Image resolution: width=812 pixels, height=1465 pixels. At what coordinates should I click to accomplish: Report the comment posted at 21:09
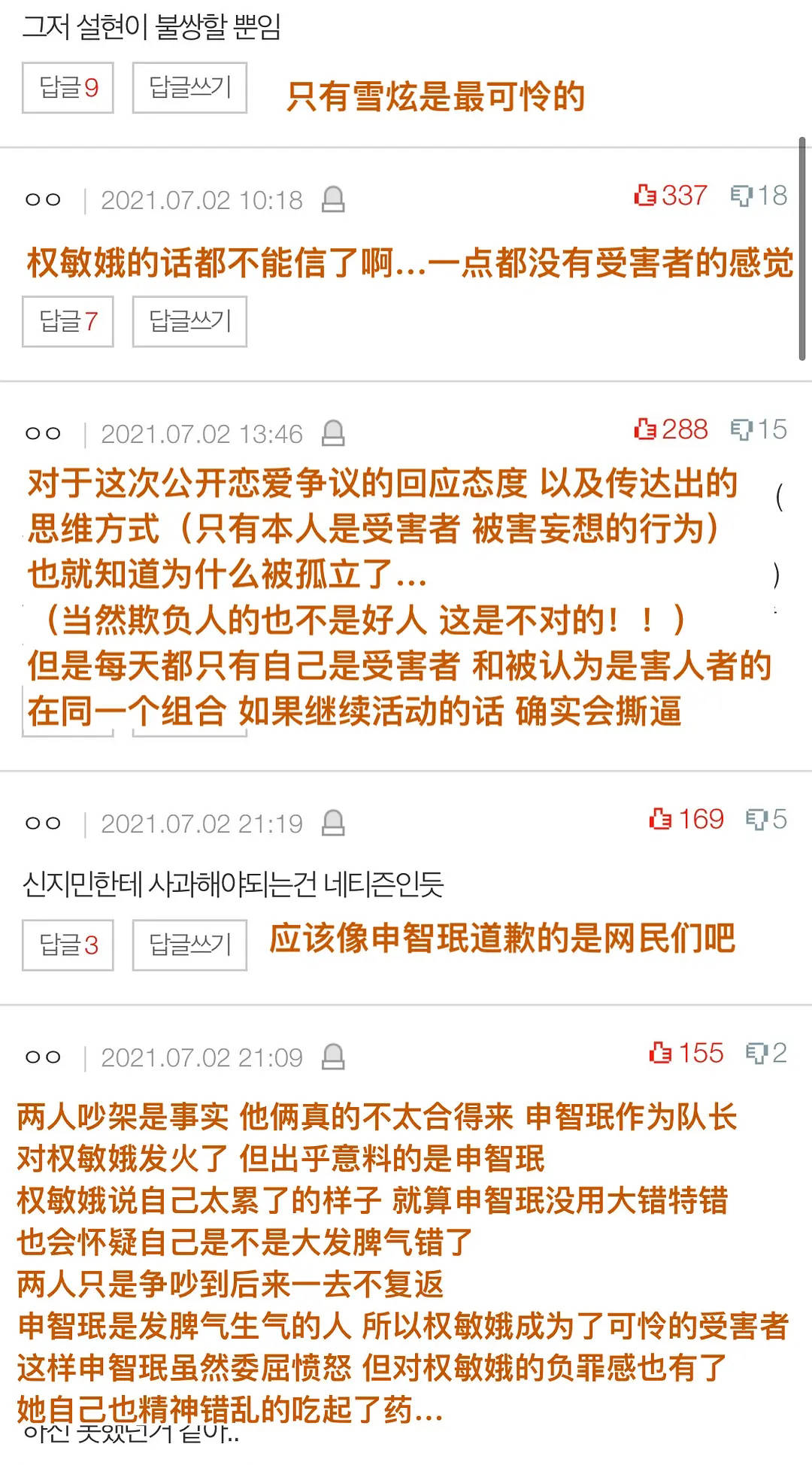tap(333, 1057)
